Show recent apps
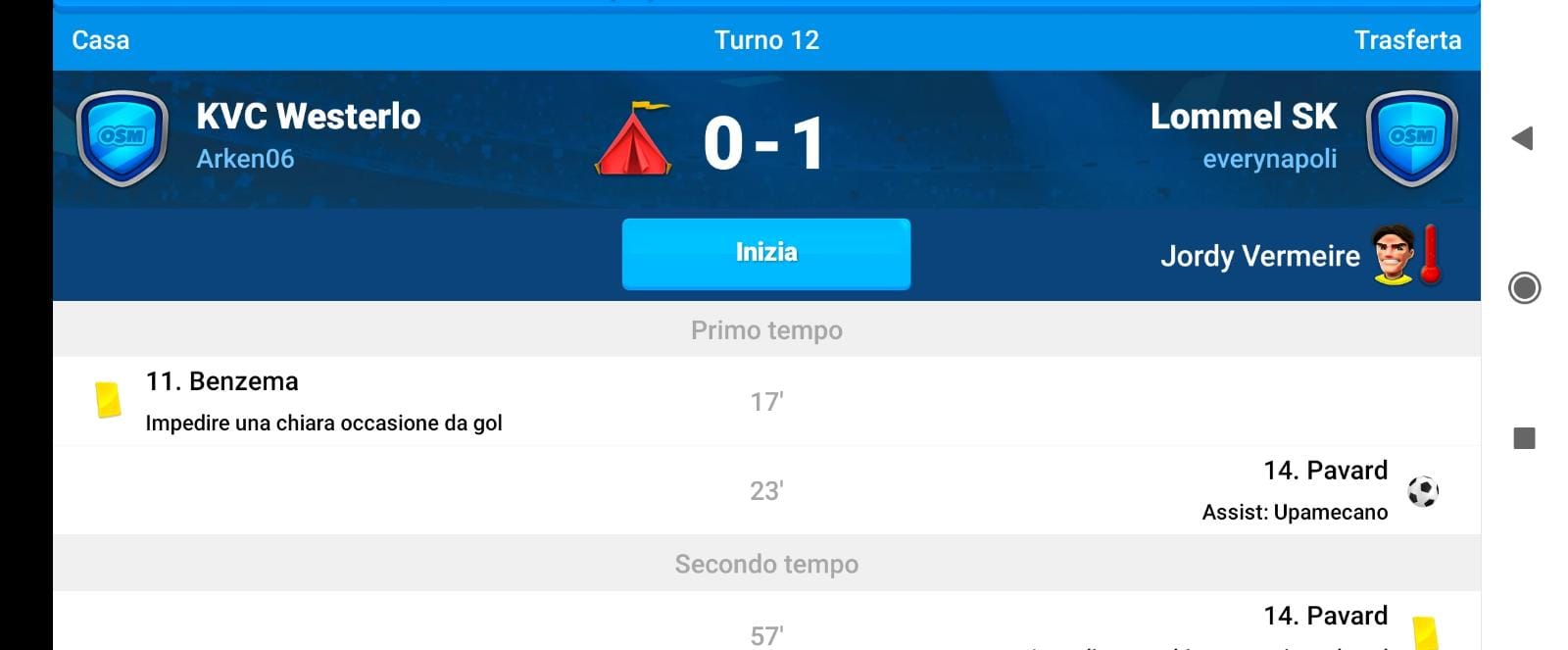This screenshot has width=1568, height=650. click(1524, 438)
